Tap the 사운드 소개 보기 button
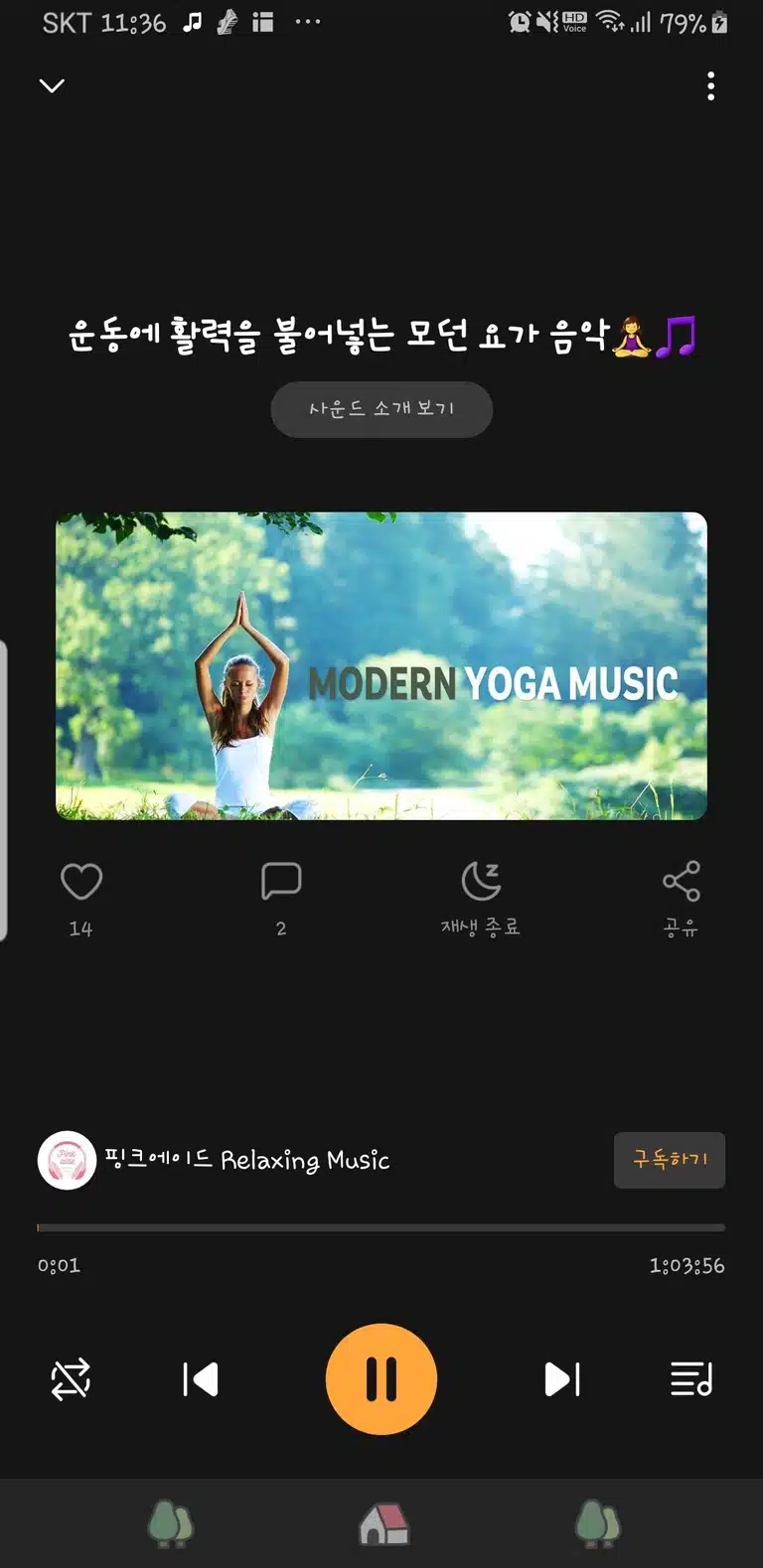 pyautogui.click(x=381, y=409)
